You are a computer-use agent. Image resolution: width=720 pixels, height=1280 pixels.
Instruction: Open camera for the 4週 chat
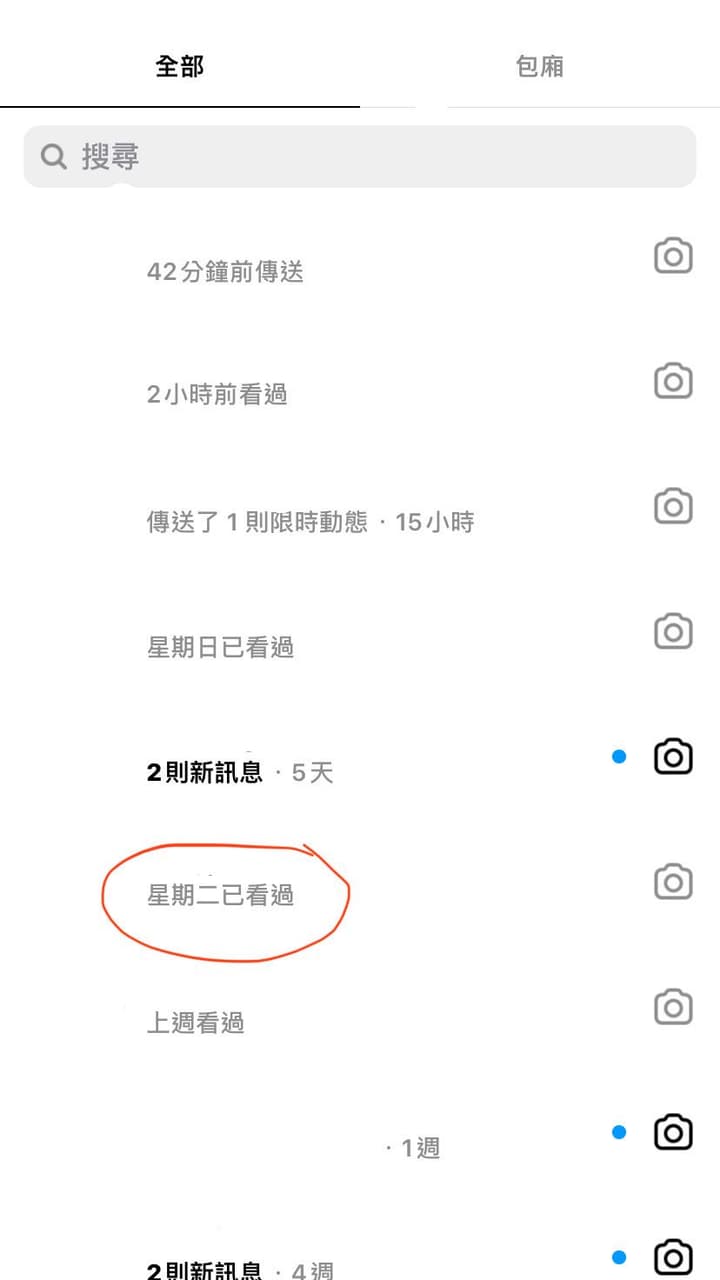673,1257
